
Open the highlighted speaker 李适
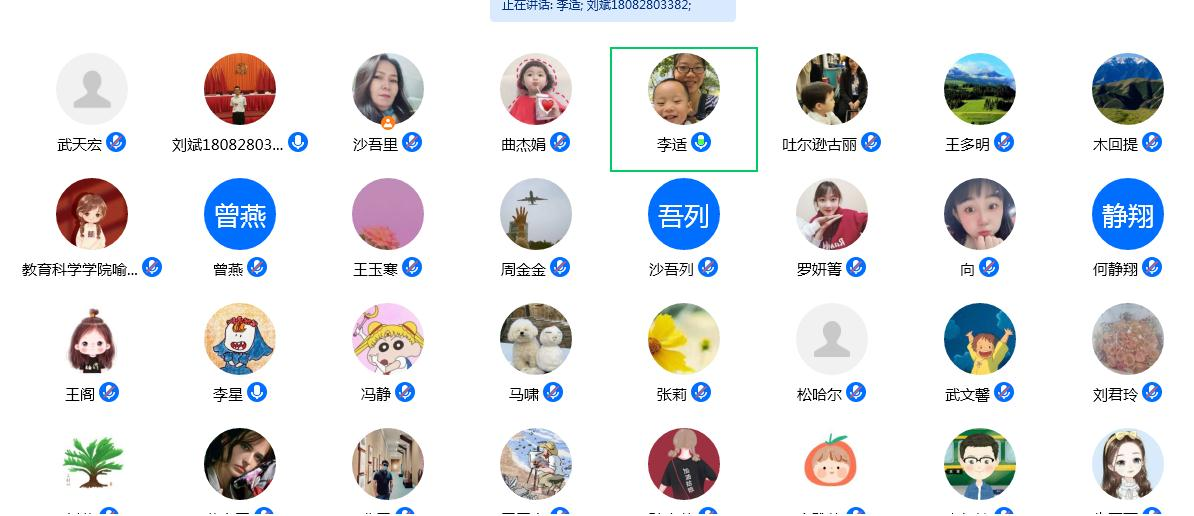(684, 90)
